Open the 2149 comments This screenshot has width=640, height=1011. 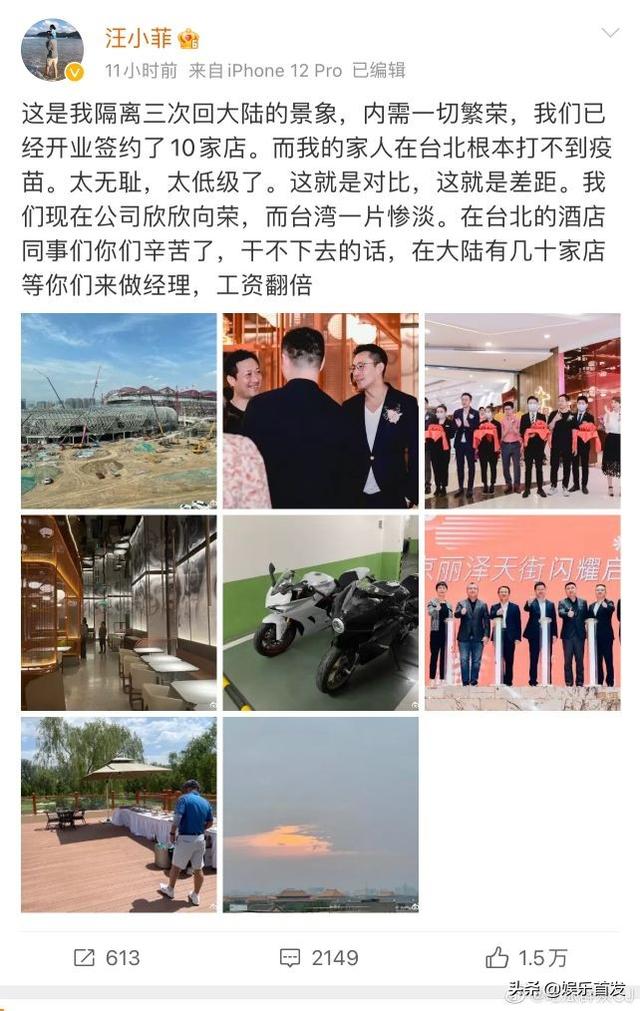pos(319,957)
